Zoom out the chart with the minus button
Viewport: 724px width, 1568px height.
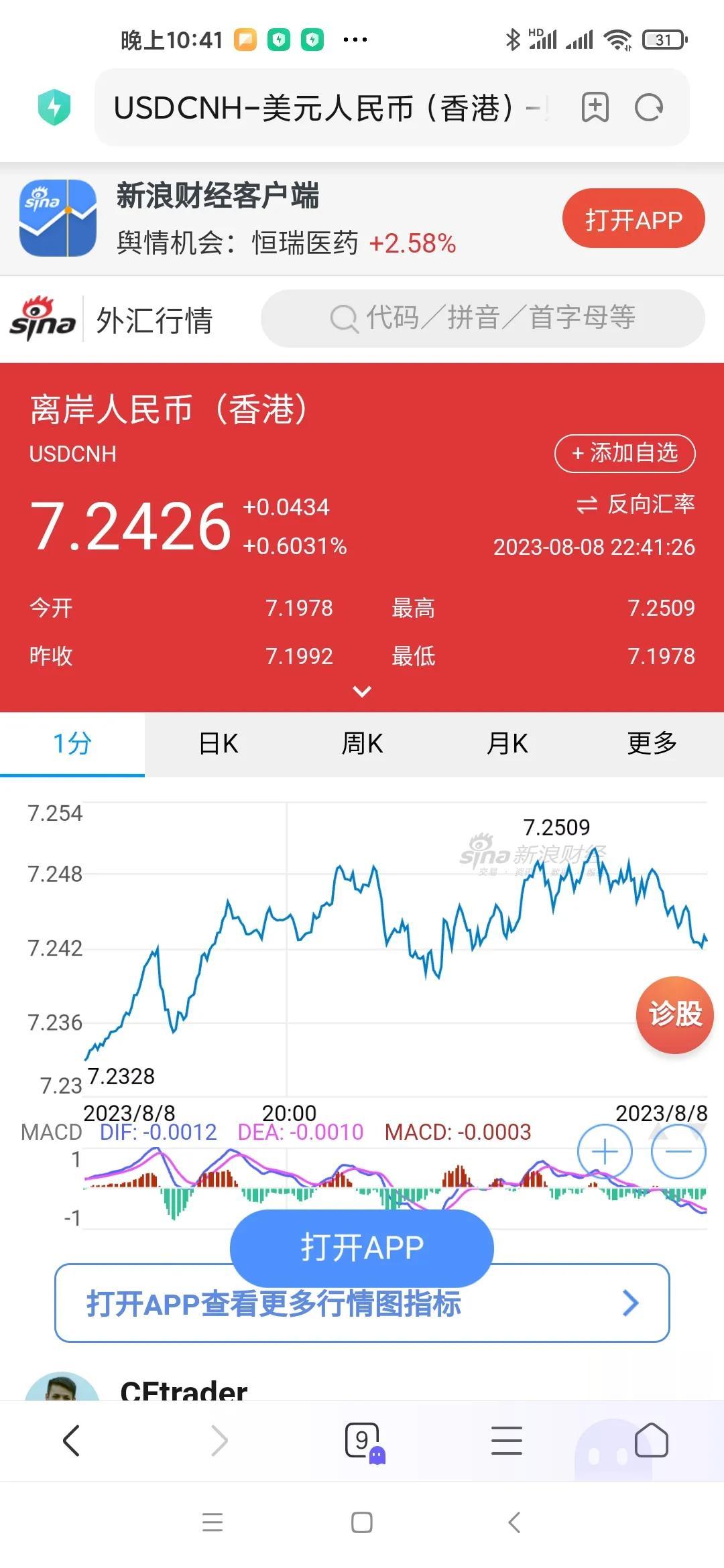click(678, 1152)
